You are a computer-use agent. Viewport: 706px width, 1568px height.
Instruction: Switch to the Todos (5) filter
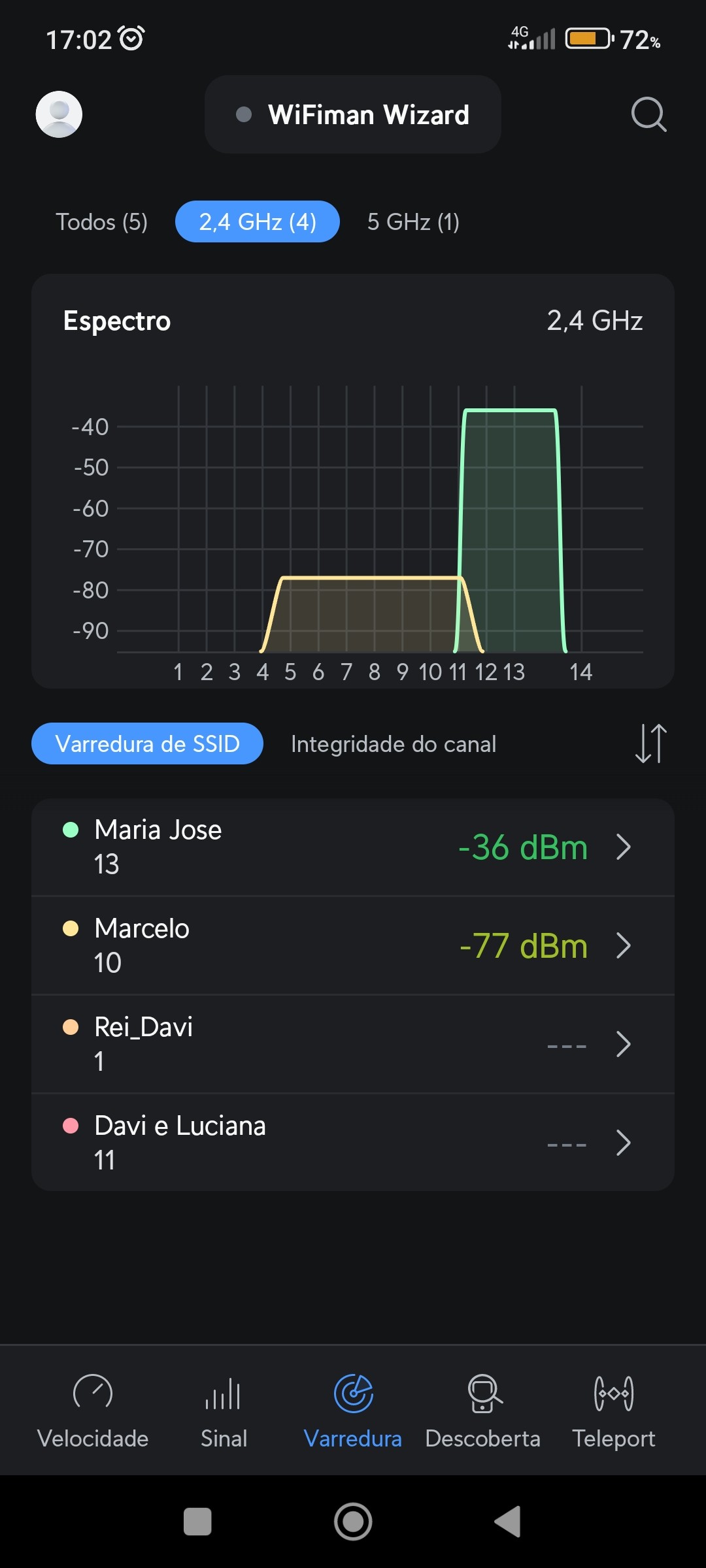pos(101,222)
